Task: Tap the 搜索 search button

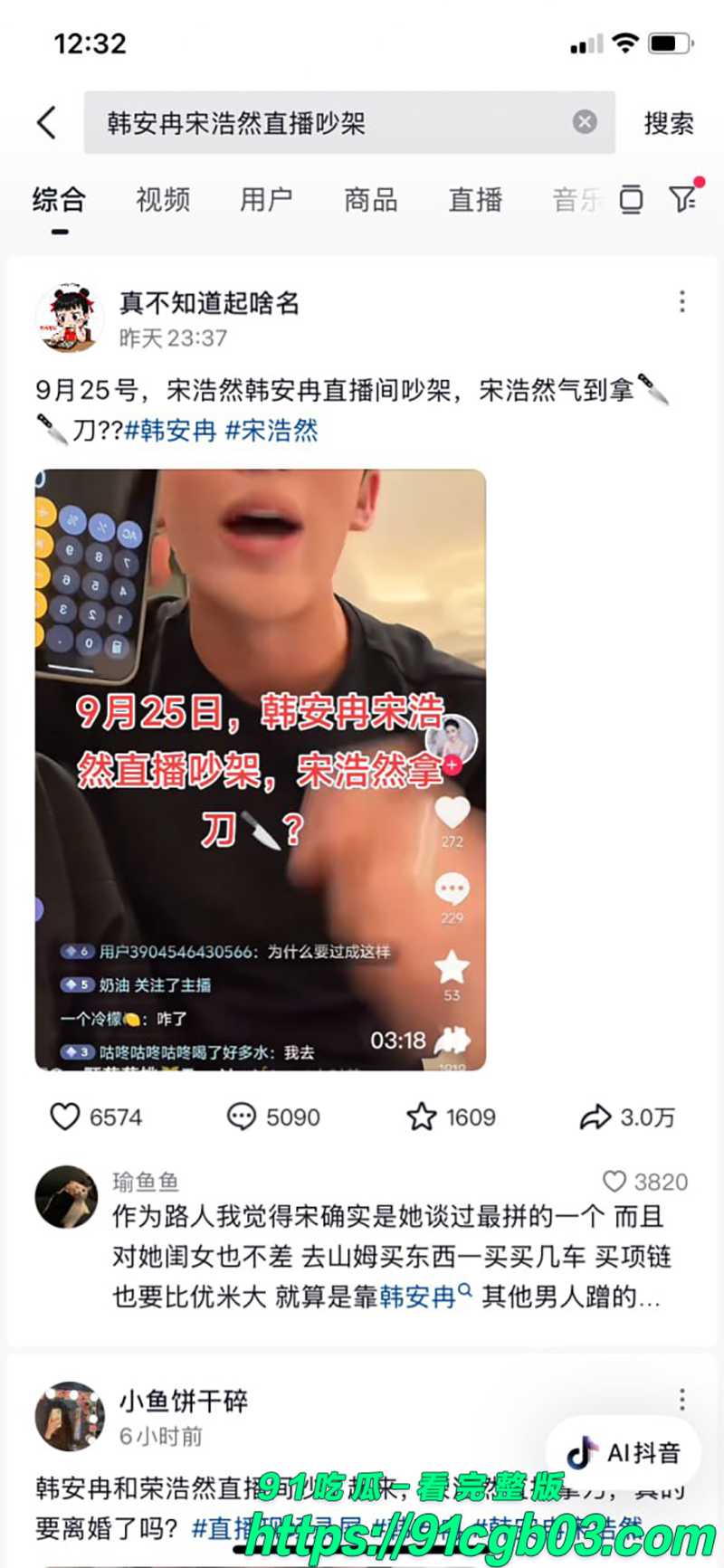Action: [x=669, y=123]
